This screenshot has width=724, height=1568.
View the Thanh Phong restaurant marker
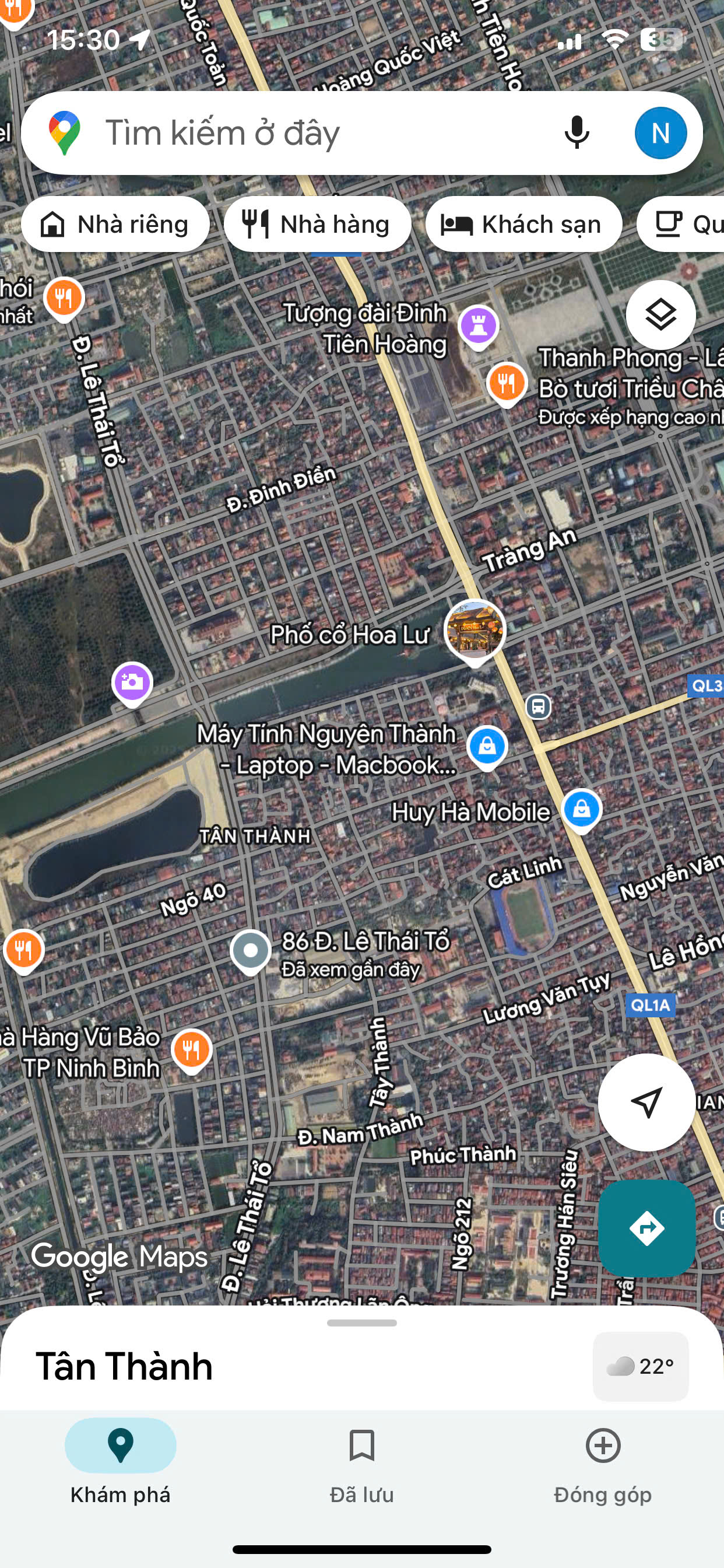click(506, 383)
